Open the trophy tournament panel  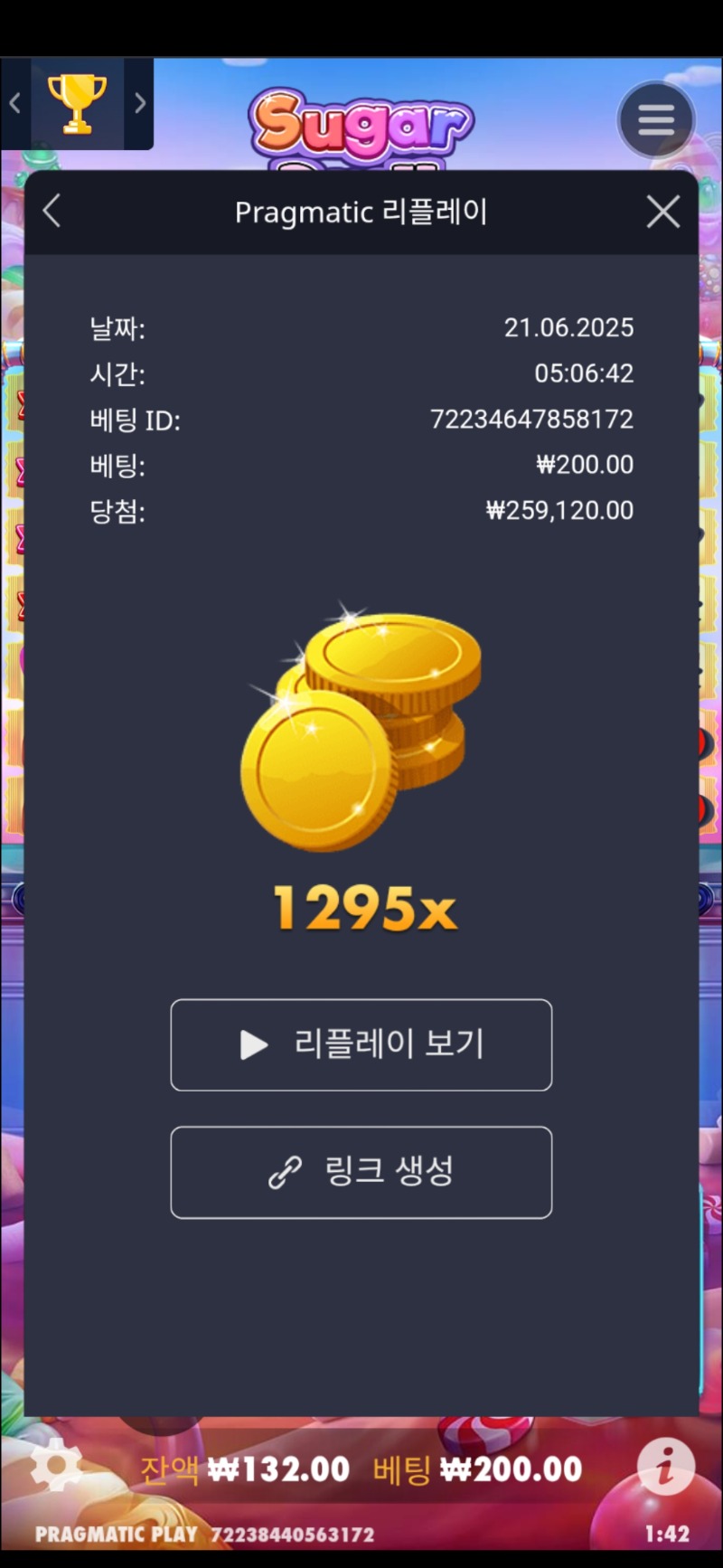pos(77,104)
